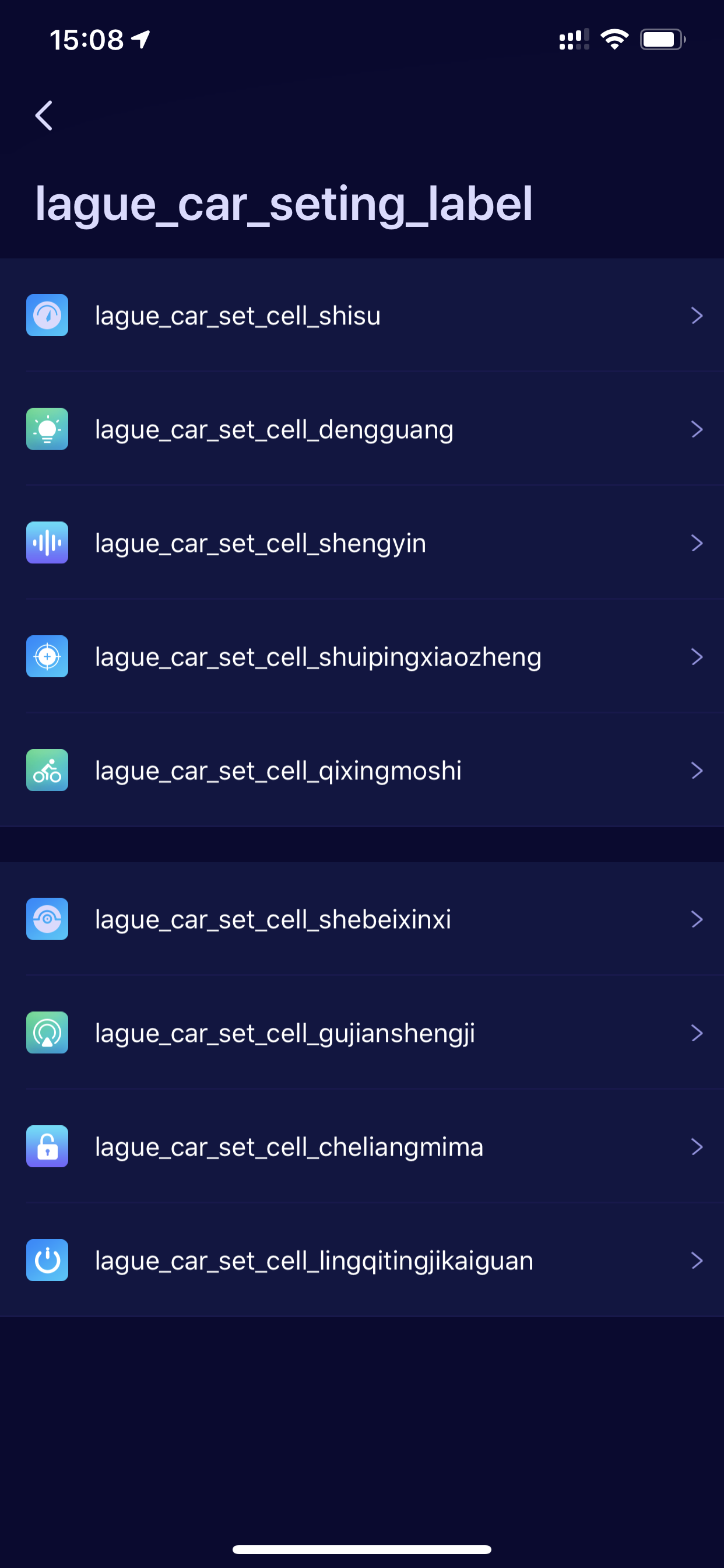724x1568 pixels.
Task: Select lague_car_set_cell_gujianshengji row
Action: tap(362, 1033)
